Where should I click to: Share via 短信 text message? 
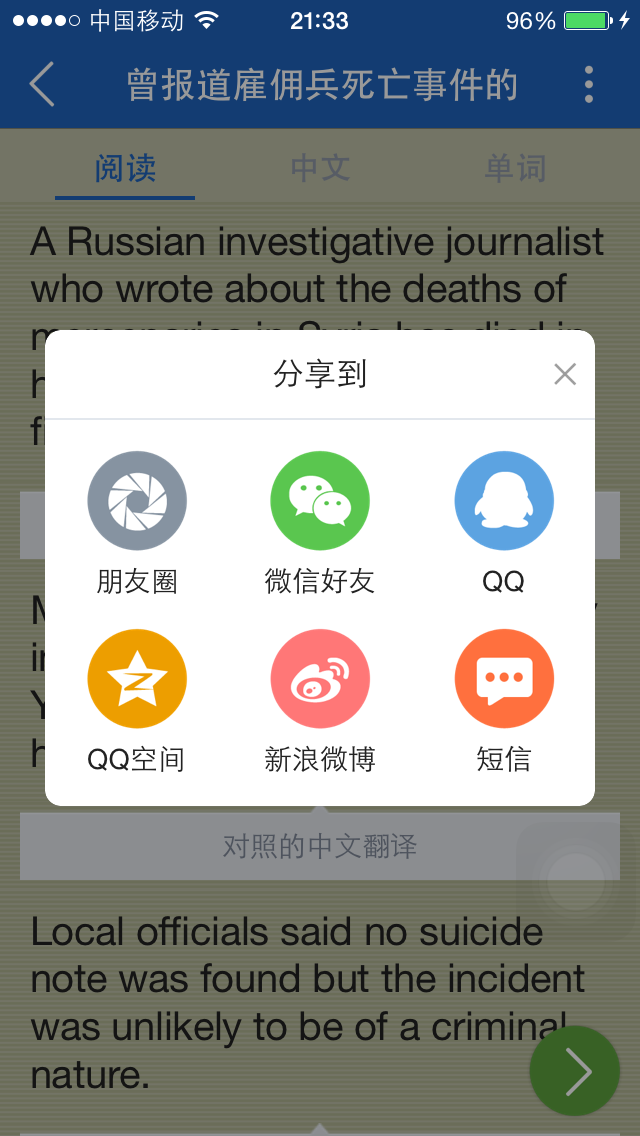503,679
